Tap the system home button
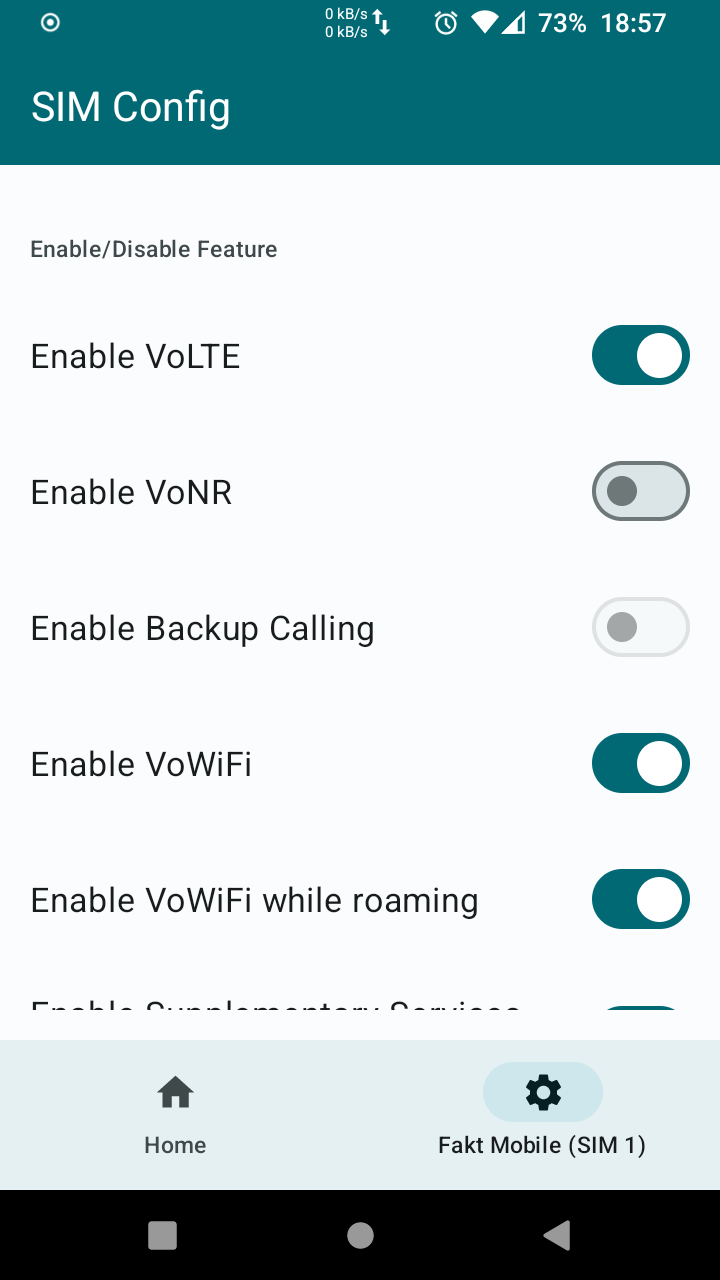This screenshot has width=720, height=1280. pyautogui.click(x=360, y=1235)
